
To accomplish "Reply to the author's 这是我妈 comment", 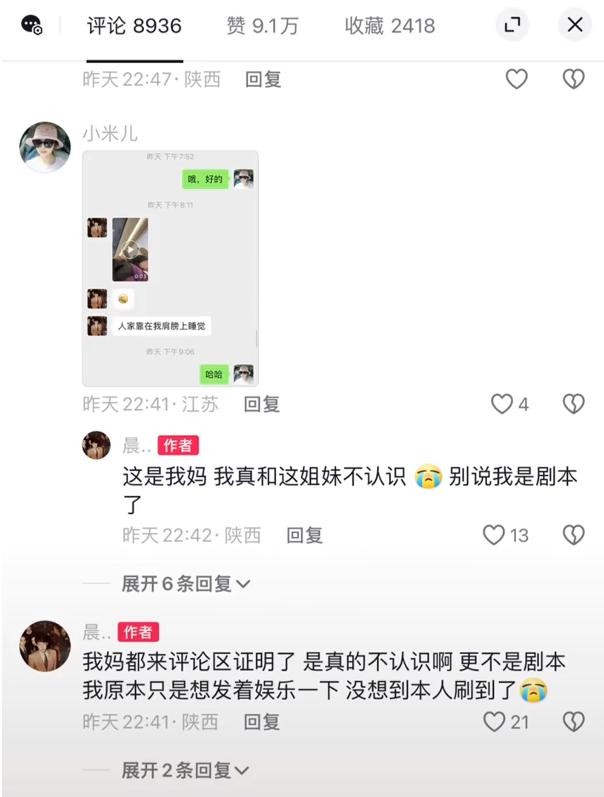I will tap(304, 535).
